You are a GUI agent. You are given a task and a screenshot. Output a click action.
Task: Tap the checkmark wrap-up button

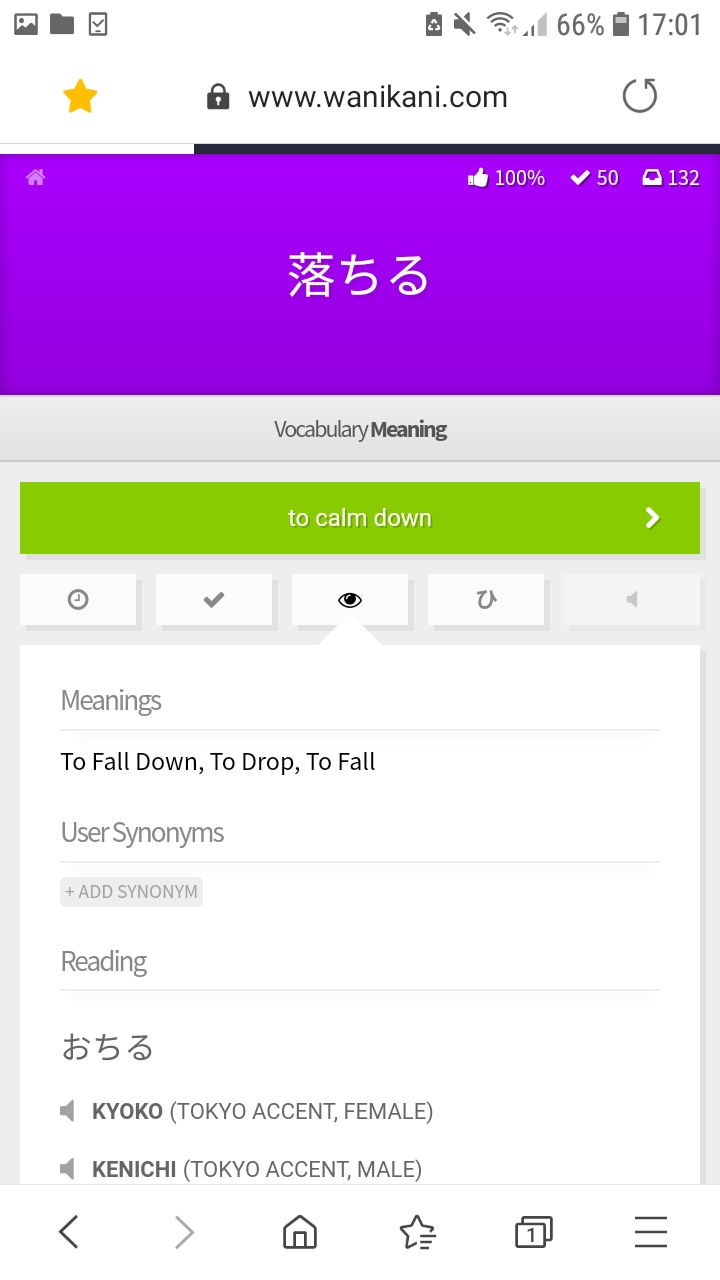click(214, 599)
